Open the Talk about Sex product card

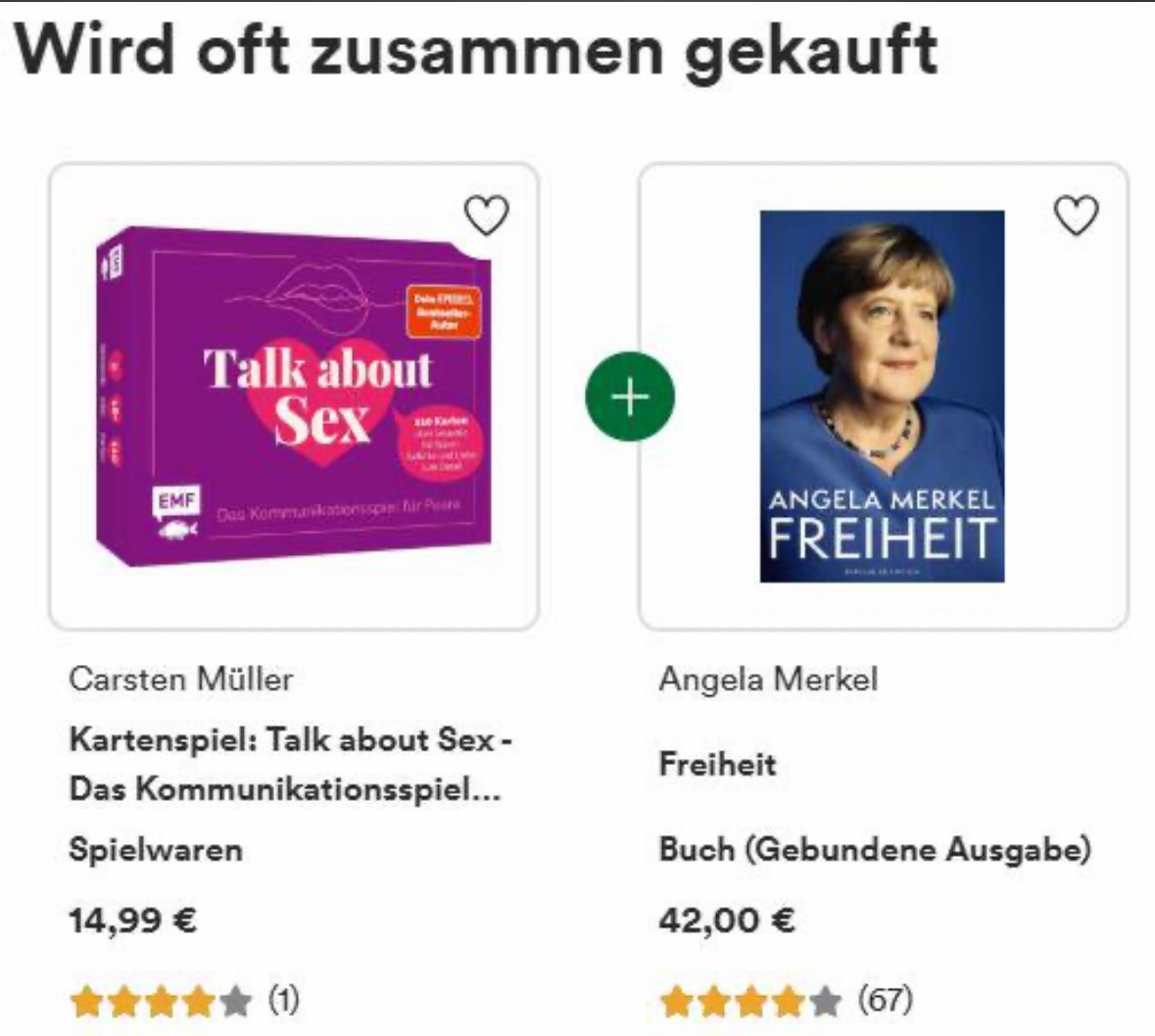click(x=294, y=397)
